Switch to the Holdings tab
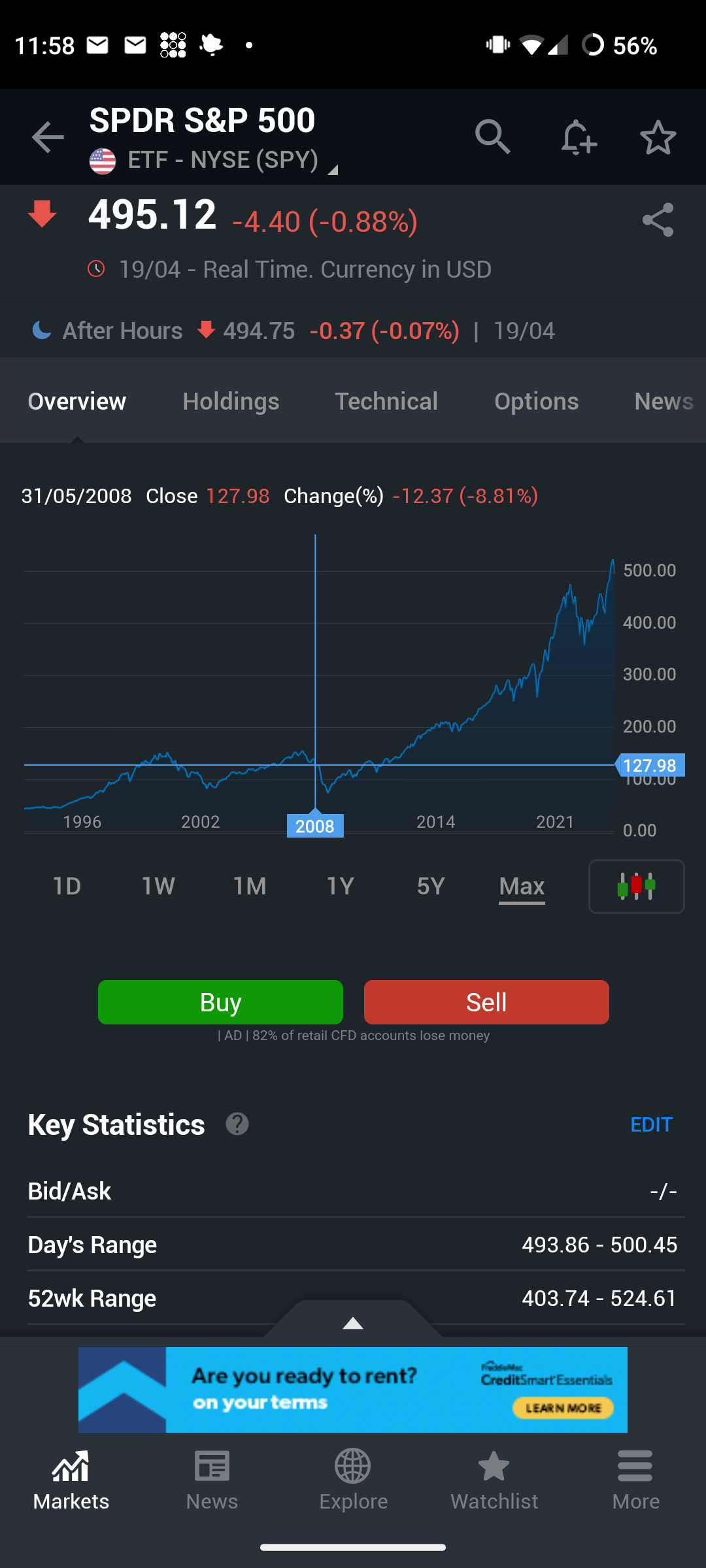The width and height of the screenshot is (706, 1568). pos(231,401)
